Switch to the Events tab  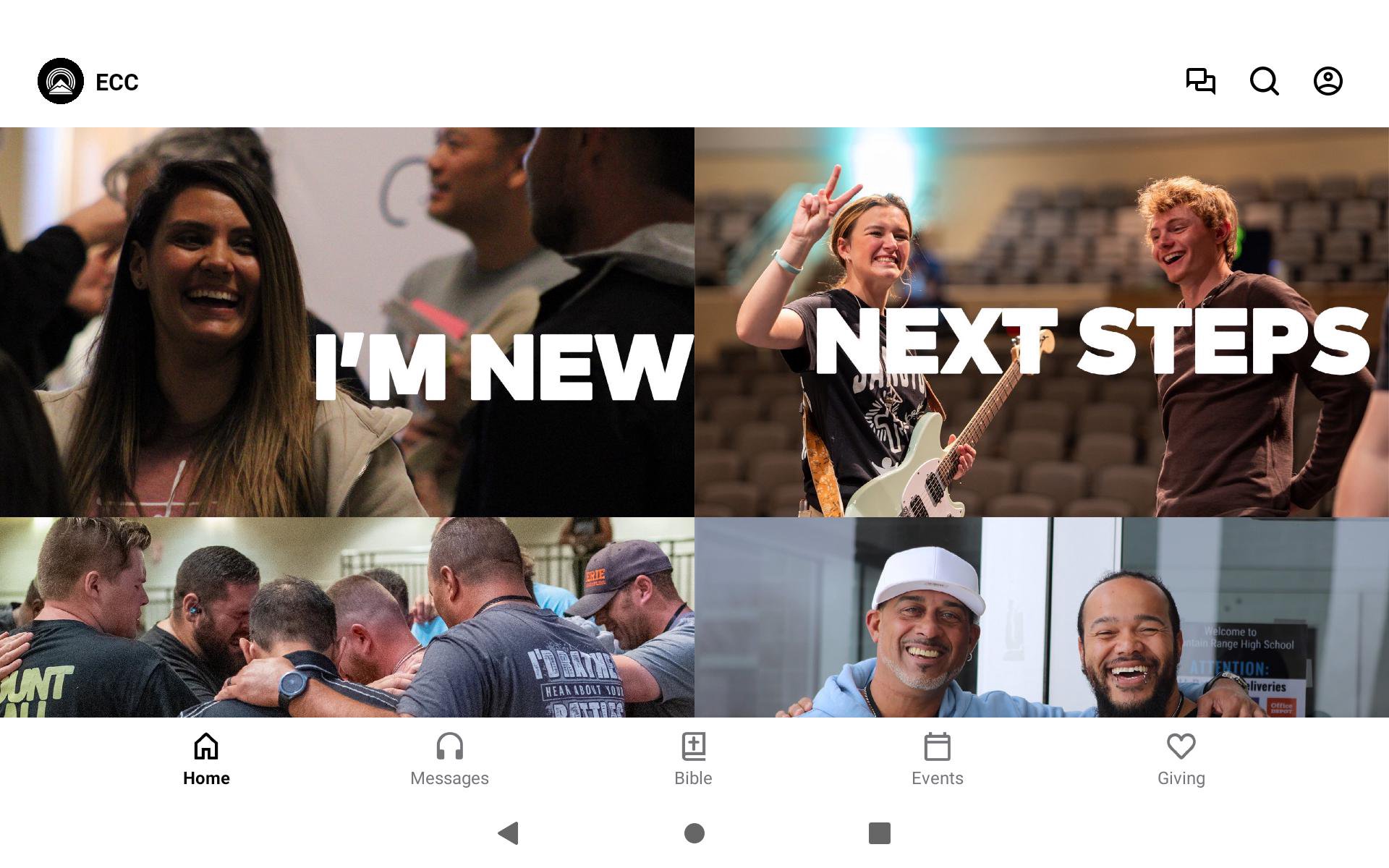click(937, 759)
